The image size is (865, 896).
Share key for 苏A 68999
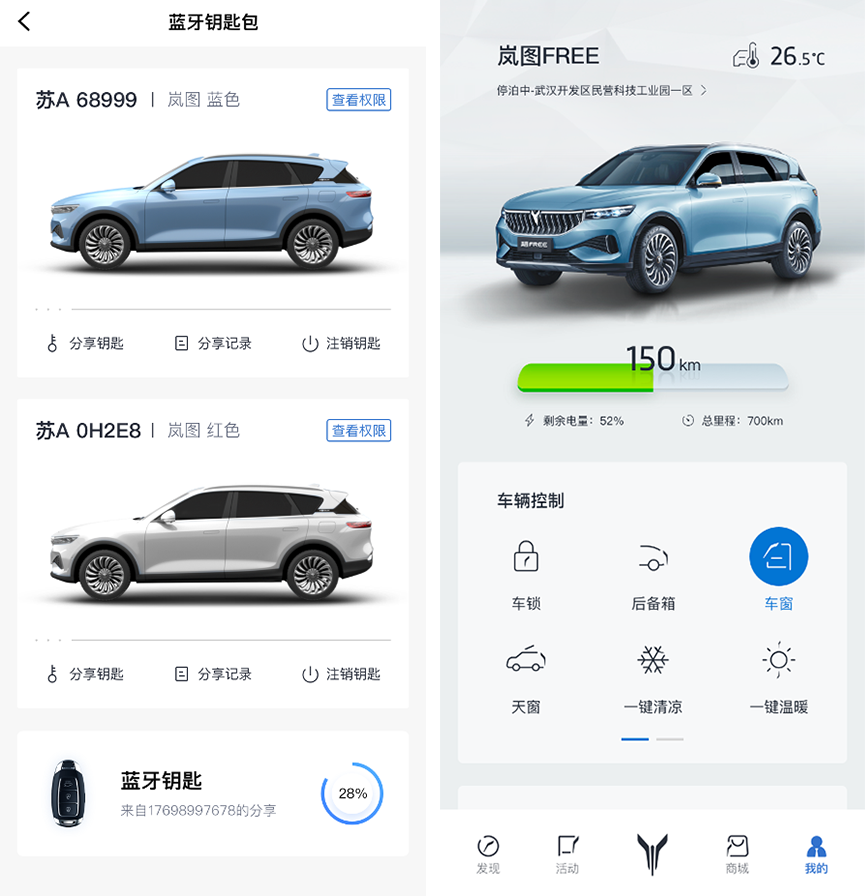(x=85, y=343)
